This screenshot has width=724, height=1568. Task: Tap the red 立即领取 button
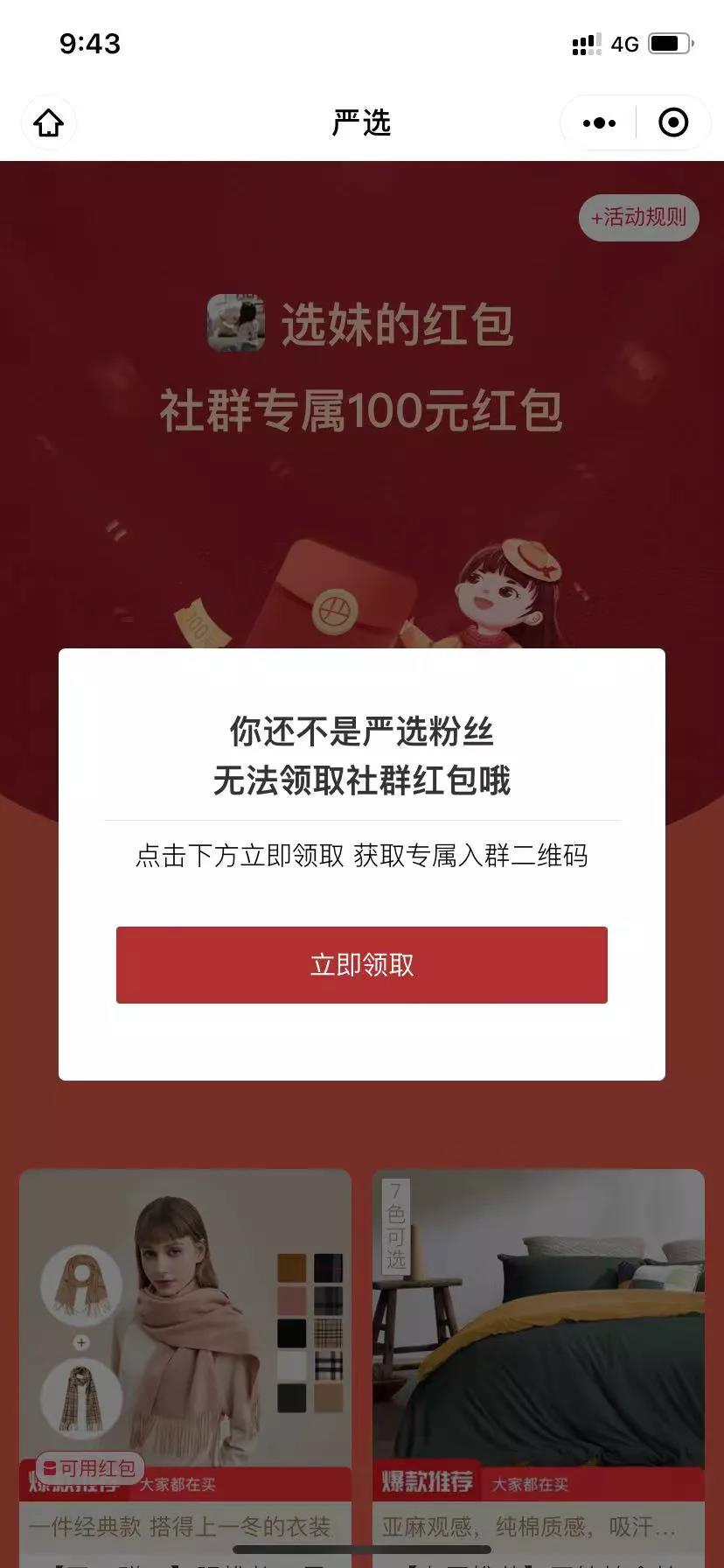click(x=361, y=964)
